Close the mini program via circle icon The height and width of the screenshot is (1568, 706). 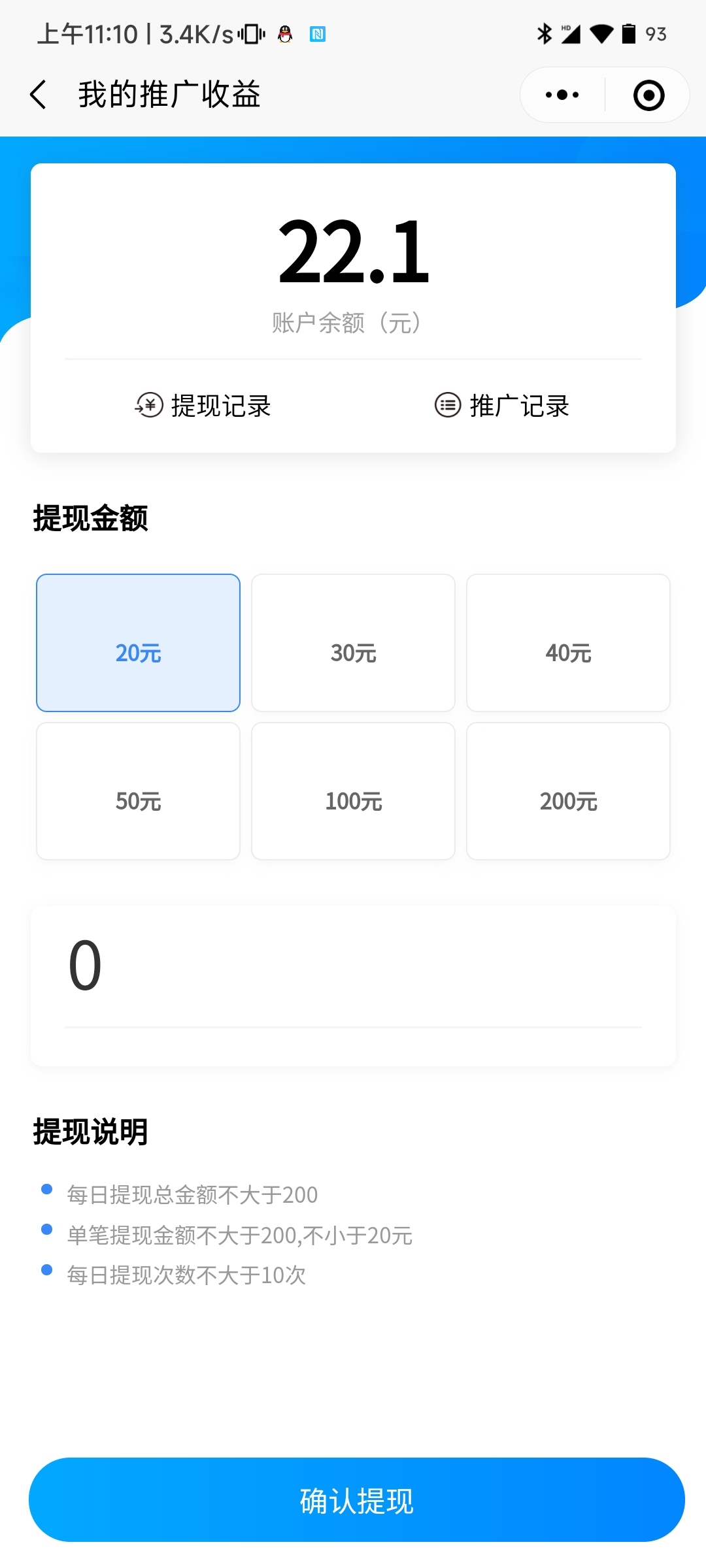(648, 95)
